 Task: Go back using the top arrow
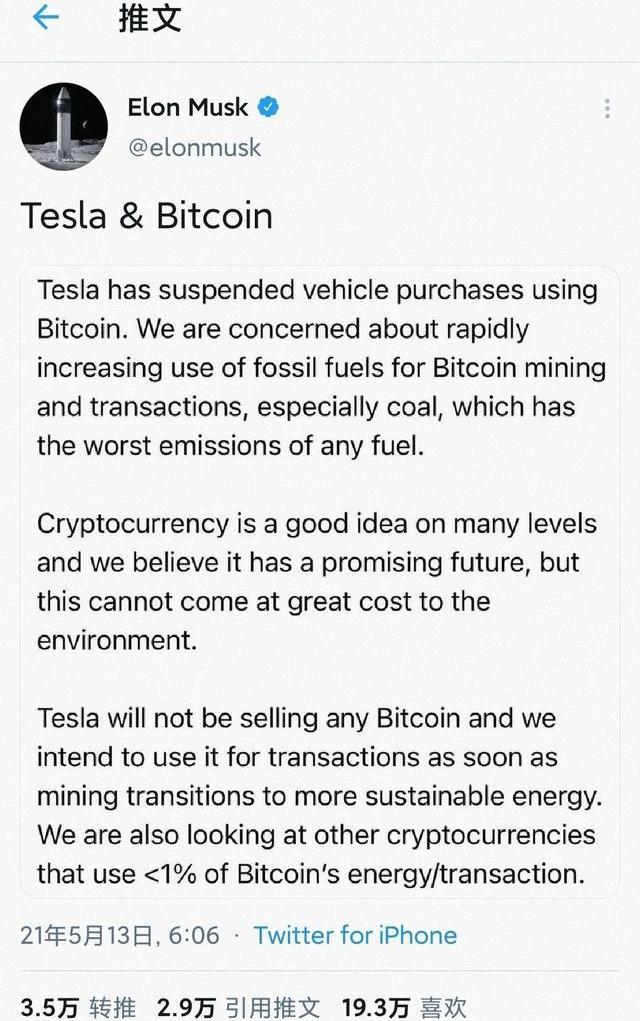click(x=46, y=19)
